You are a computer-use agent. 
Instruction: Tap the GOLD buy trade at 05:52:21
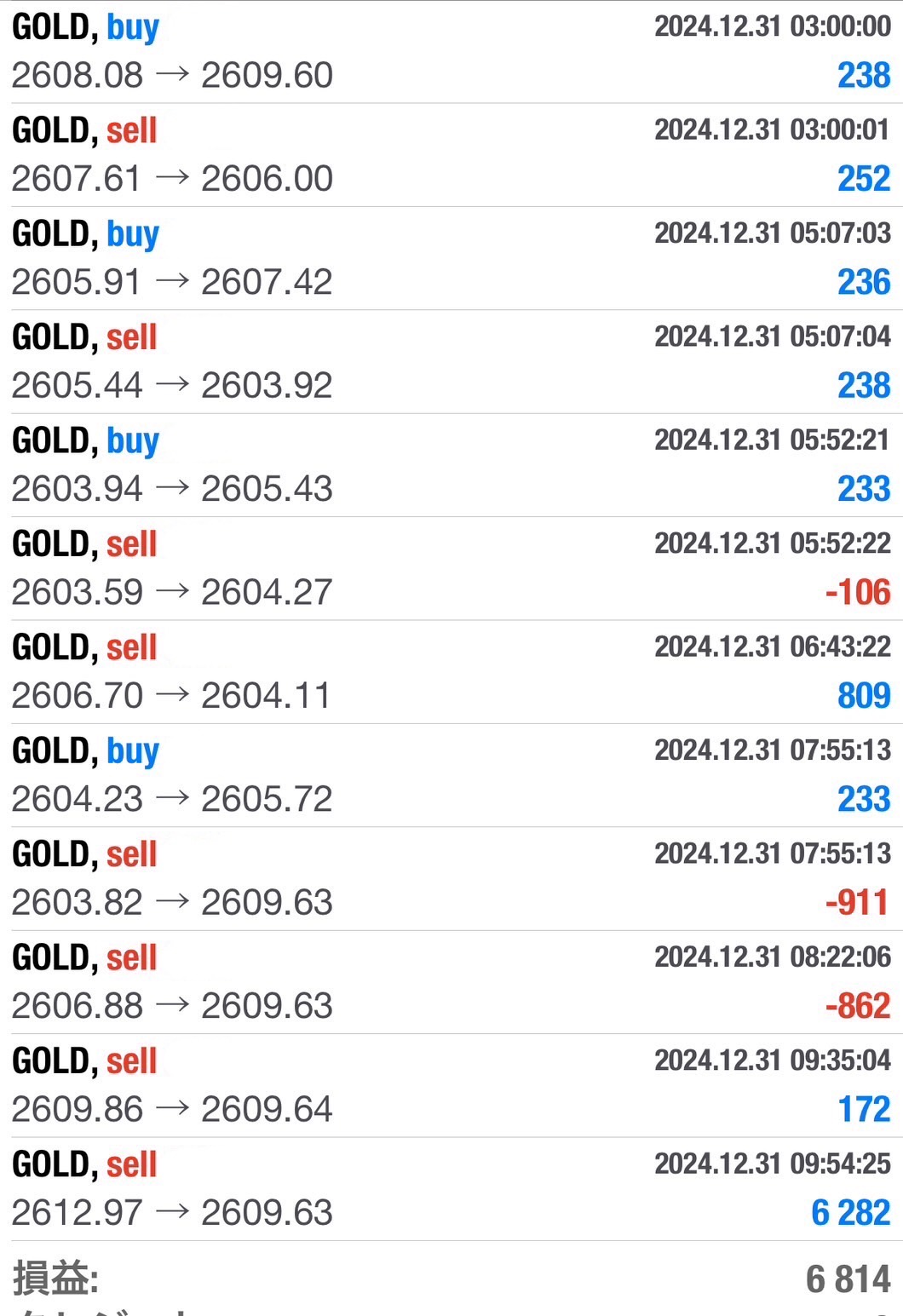pos(451,465)
